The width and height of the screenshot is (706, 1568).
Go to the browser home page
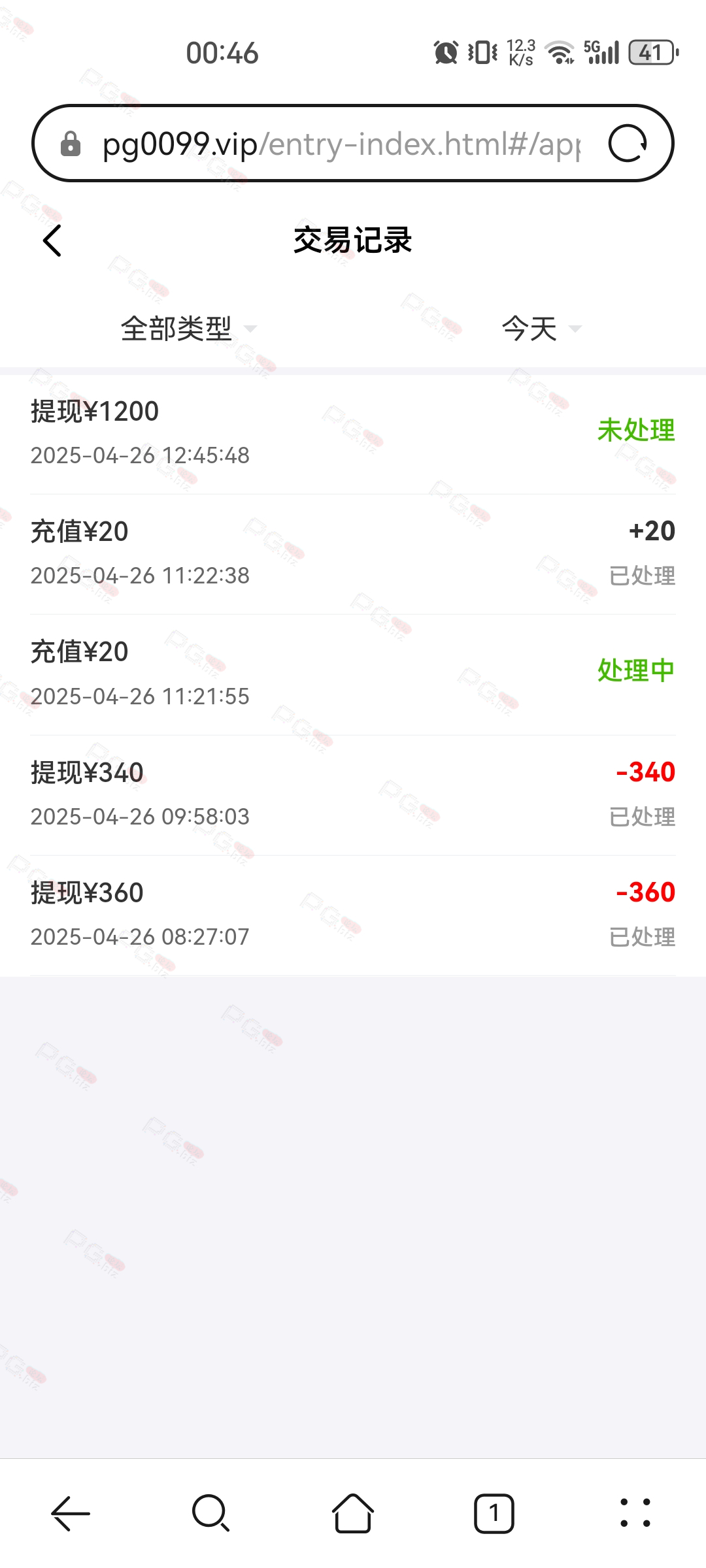[x=353, y=1513]
